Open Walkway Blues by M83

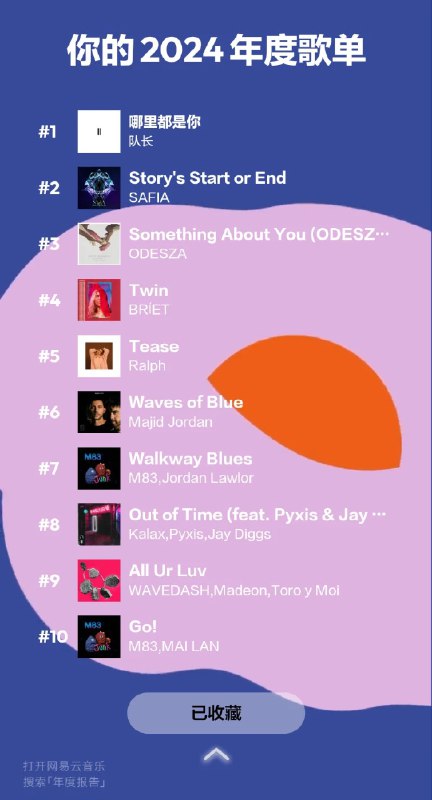214,468
